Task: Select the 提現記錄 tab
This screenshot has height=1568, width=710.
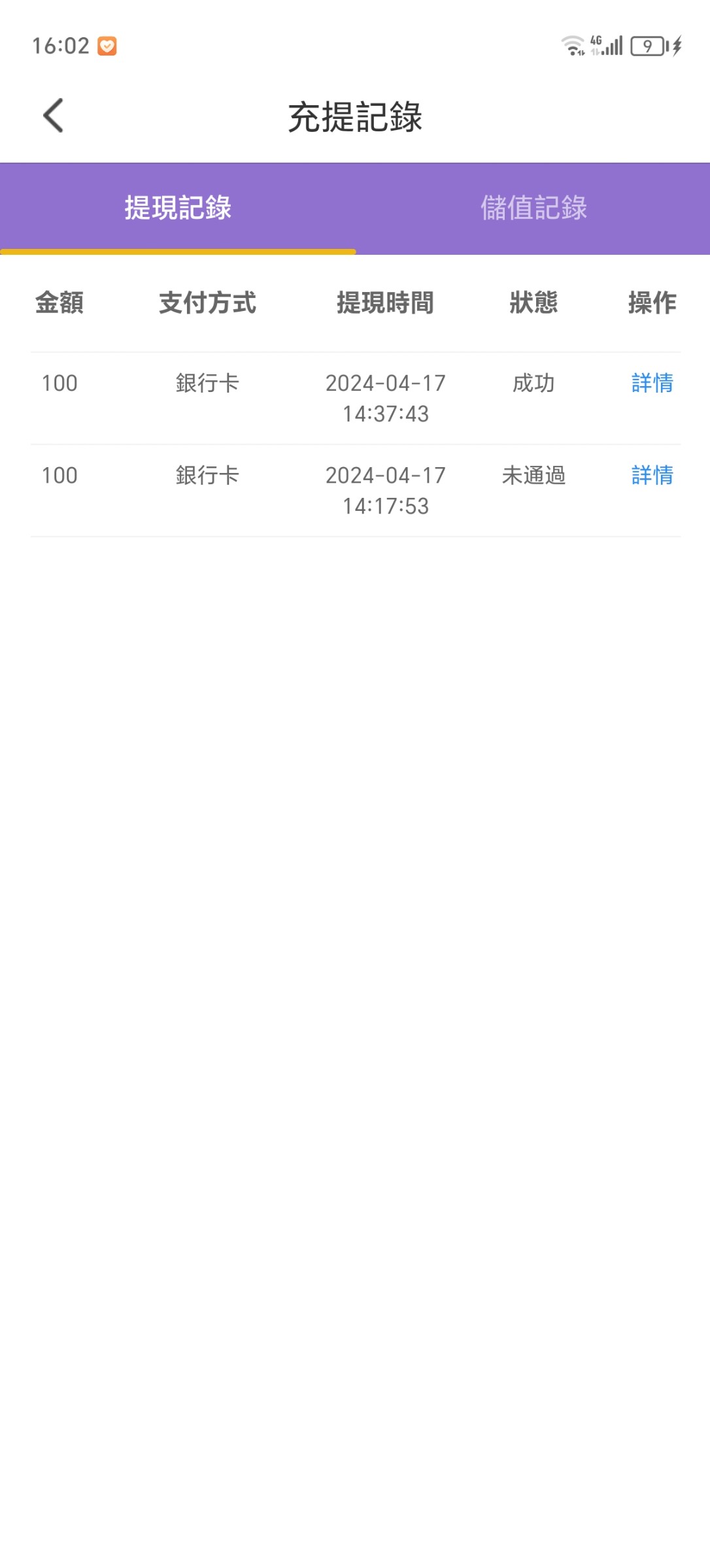Action: (x=178, y=208)
